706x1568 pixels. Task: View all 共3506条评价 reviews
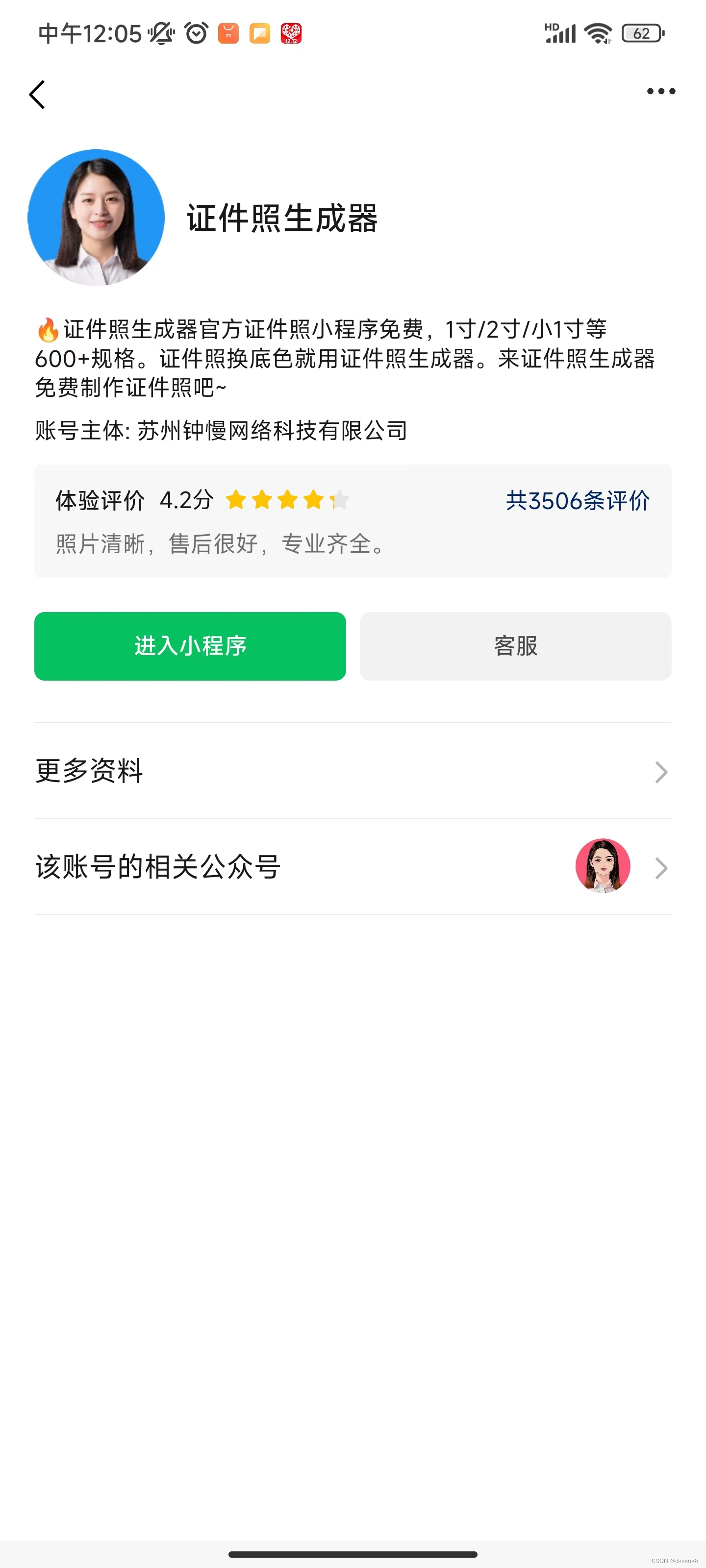[578, 501]
